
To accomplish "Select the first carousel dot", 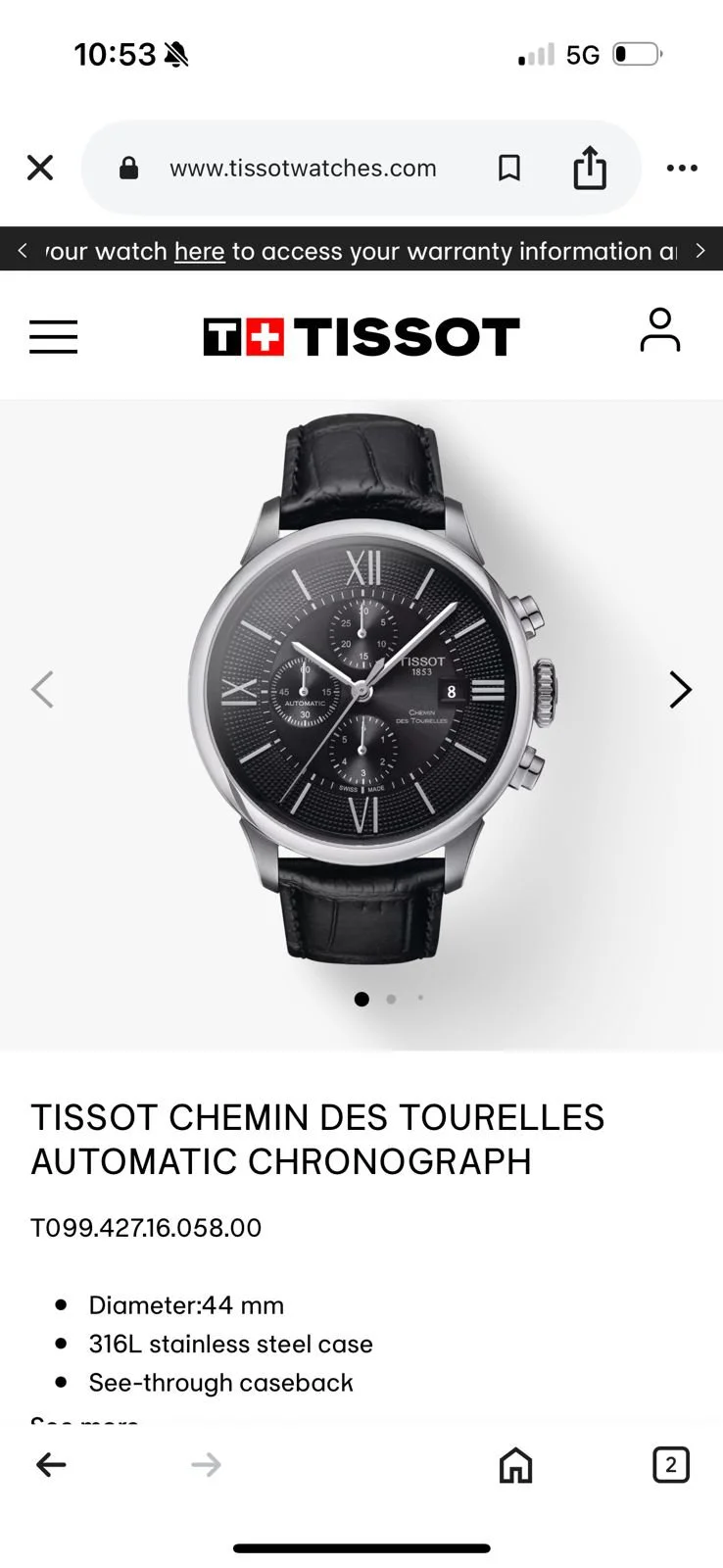I will point(361,998).
